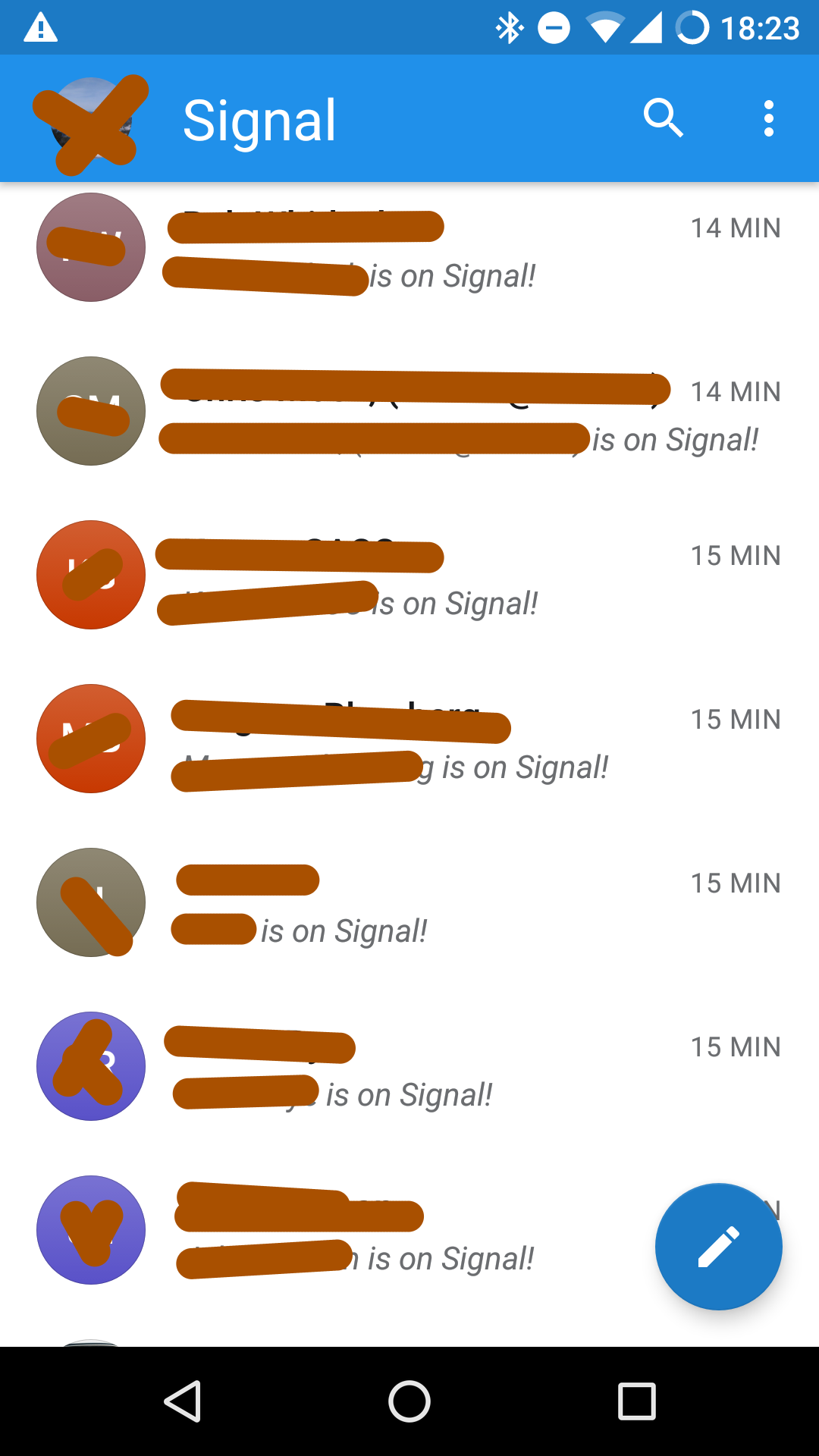The height and width of the screenshot is (1456, 819).
Task: Tap the Bluetooth icon in the status bar
Action: (508, 27)
